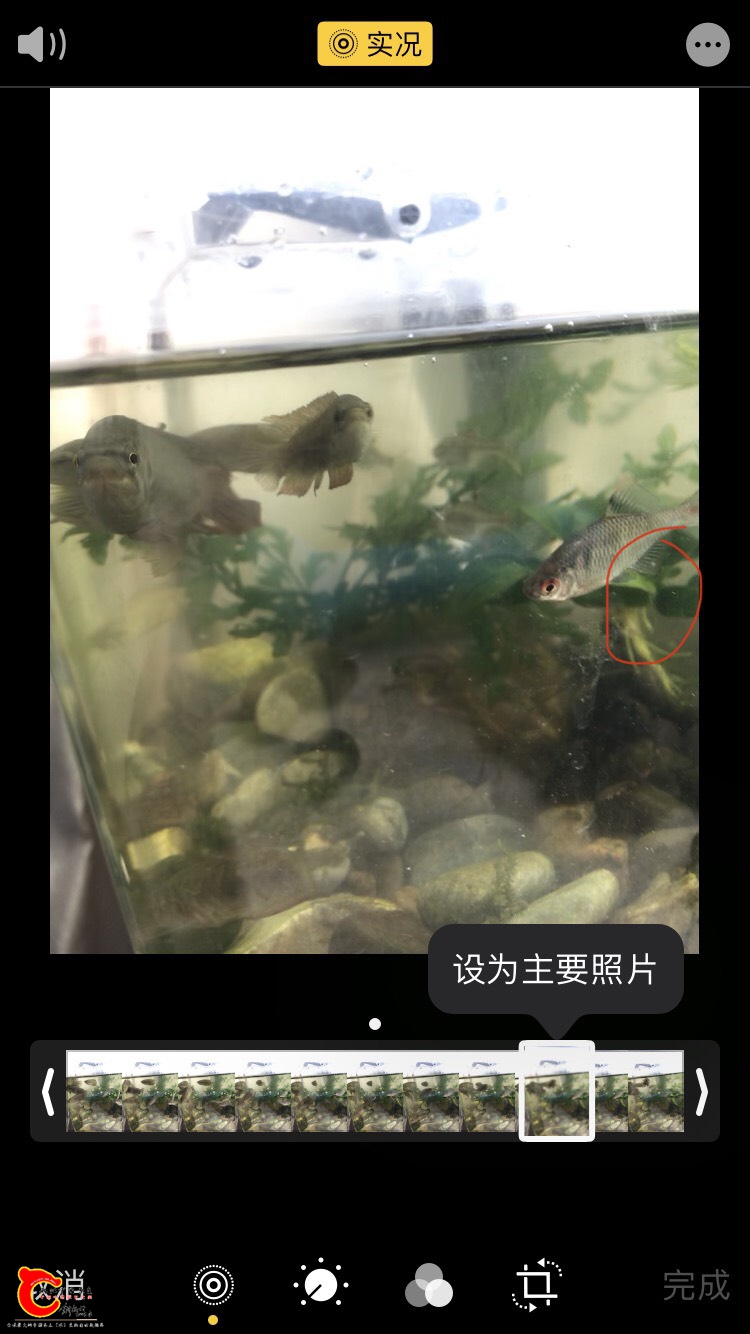Viewport: 750px width, 1334px height.
Task: Open the more options ellipsis
Action: click(707, 45)
